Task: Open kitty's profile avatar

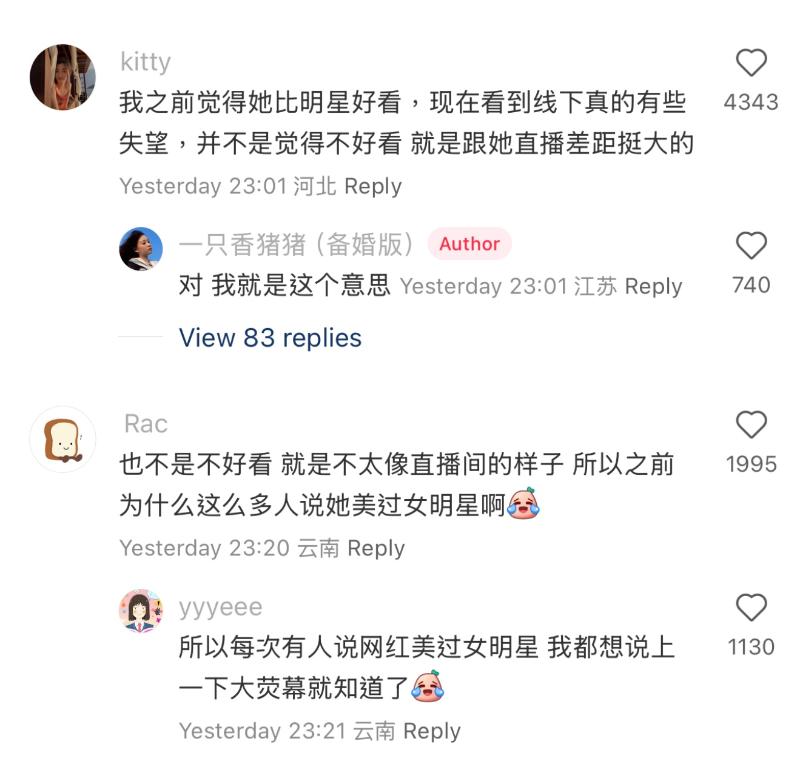Action: tap(62, 76)
